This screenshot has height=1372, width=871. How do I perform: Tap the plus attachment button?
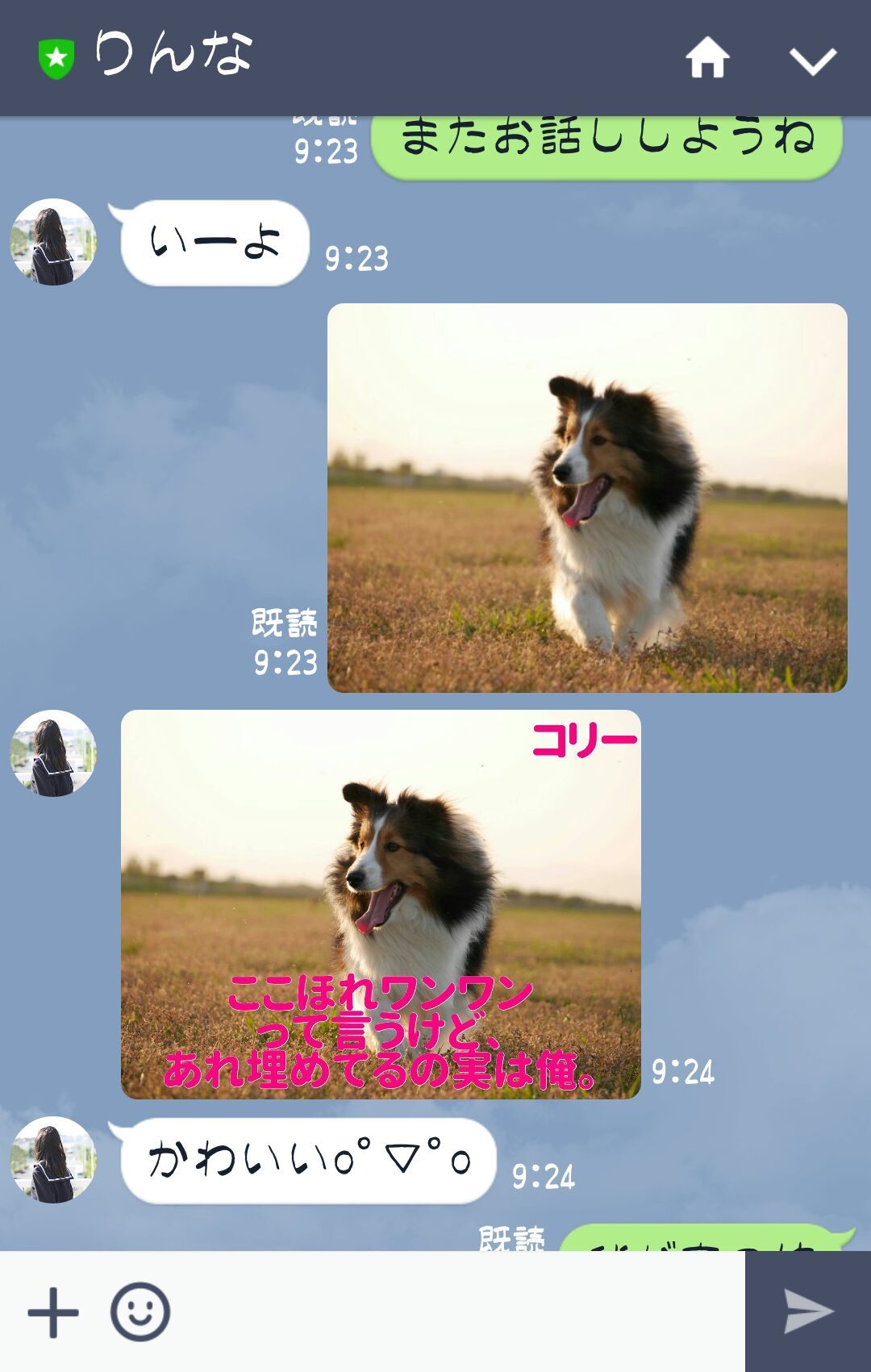53,1312
